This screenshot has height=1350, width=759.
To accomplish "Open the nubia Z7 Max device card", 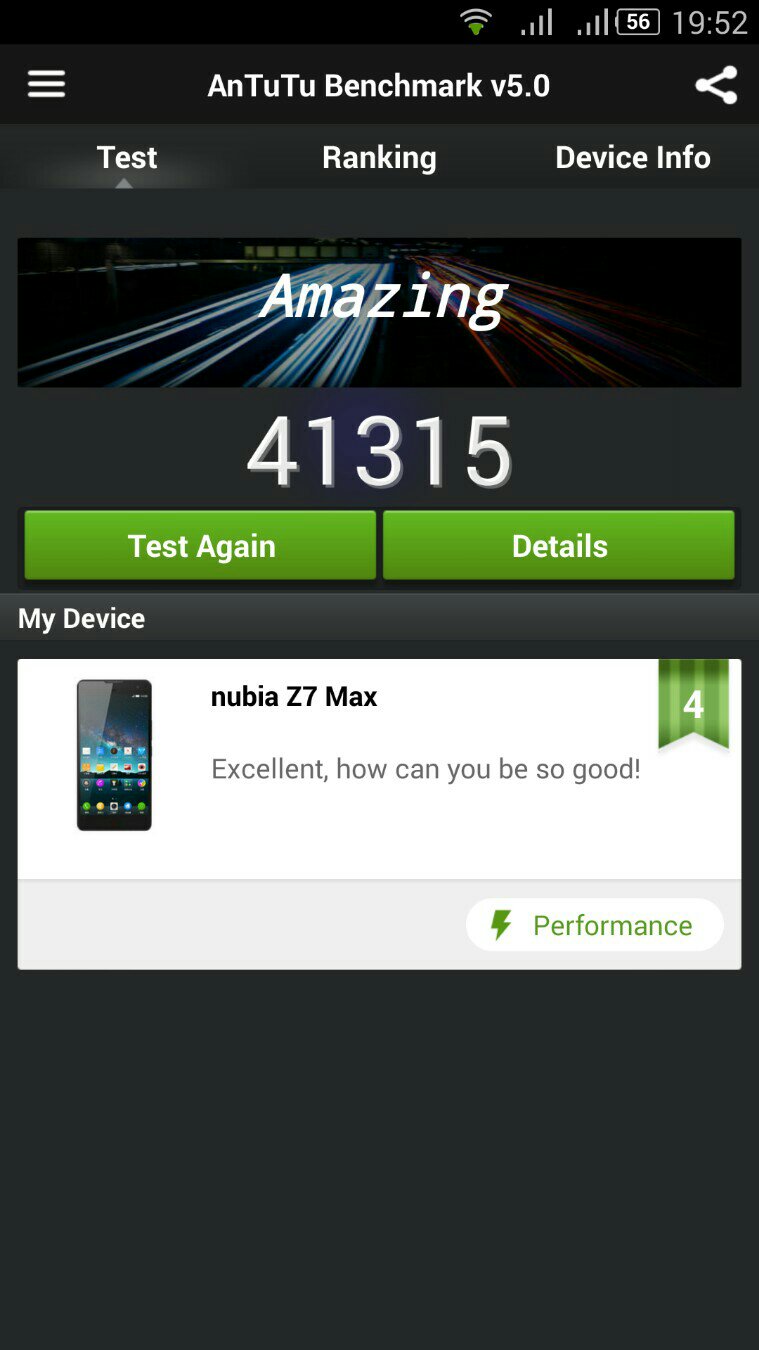I will 379,768.
